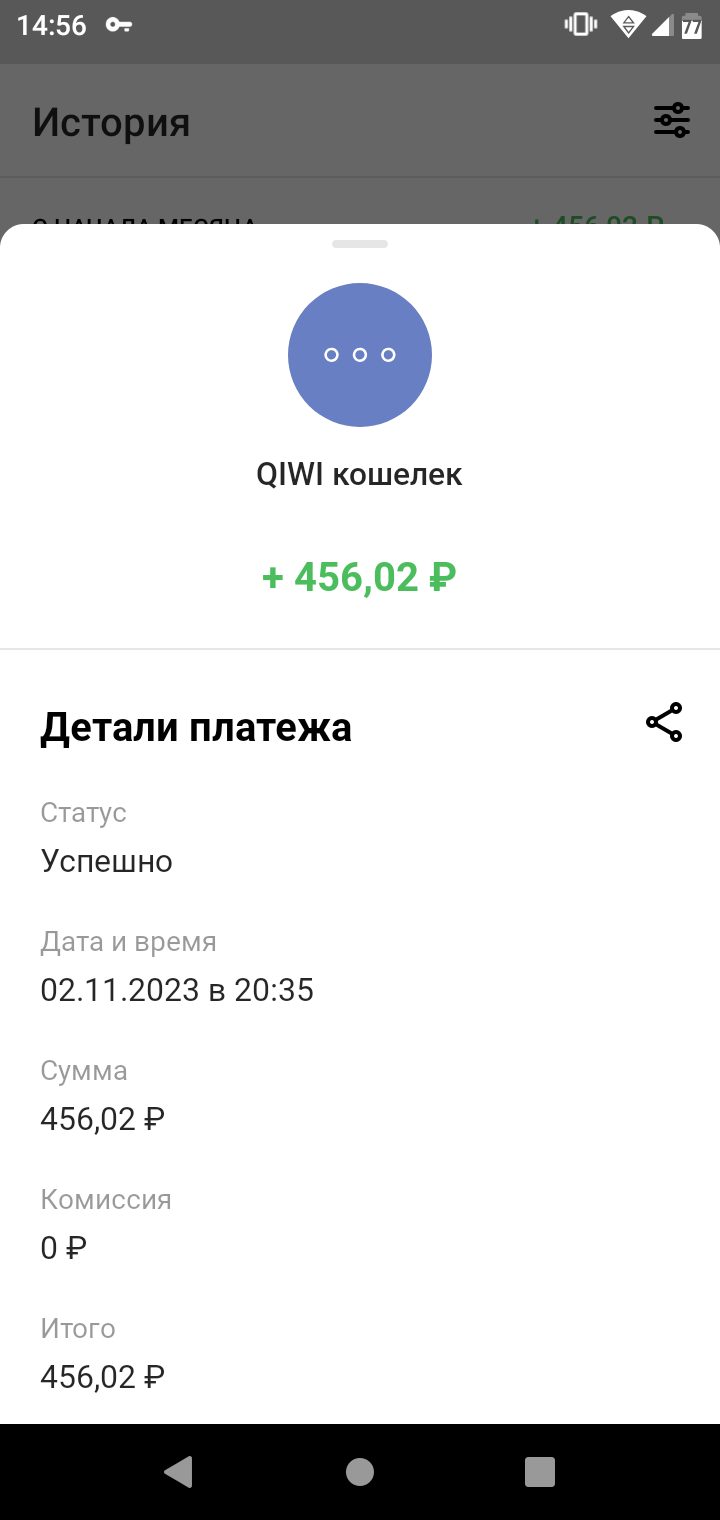Share the payment details
Image resolution: width=720 pixels, height=1520 pixels.
(664, 722)
